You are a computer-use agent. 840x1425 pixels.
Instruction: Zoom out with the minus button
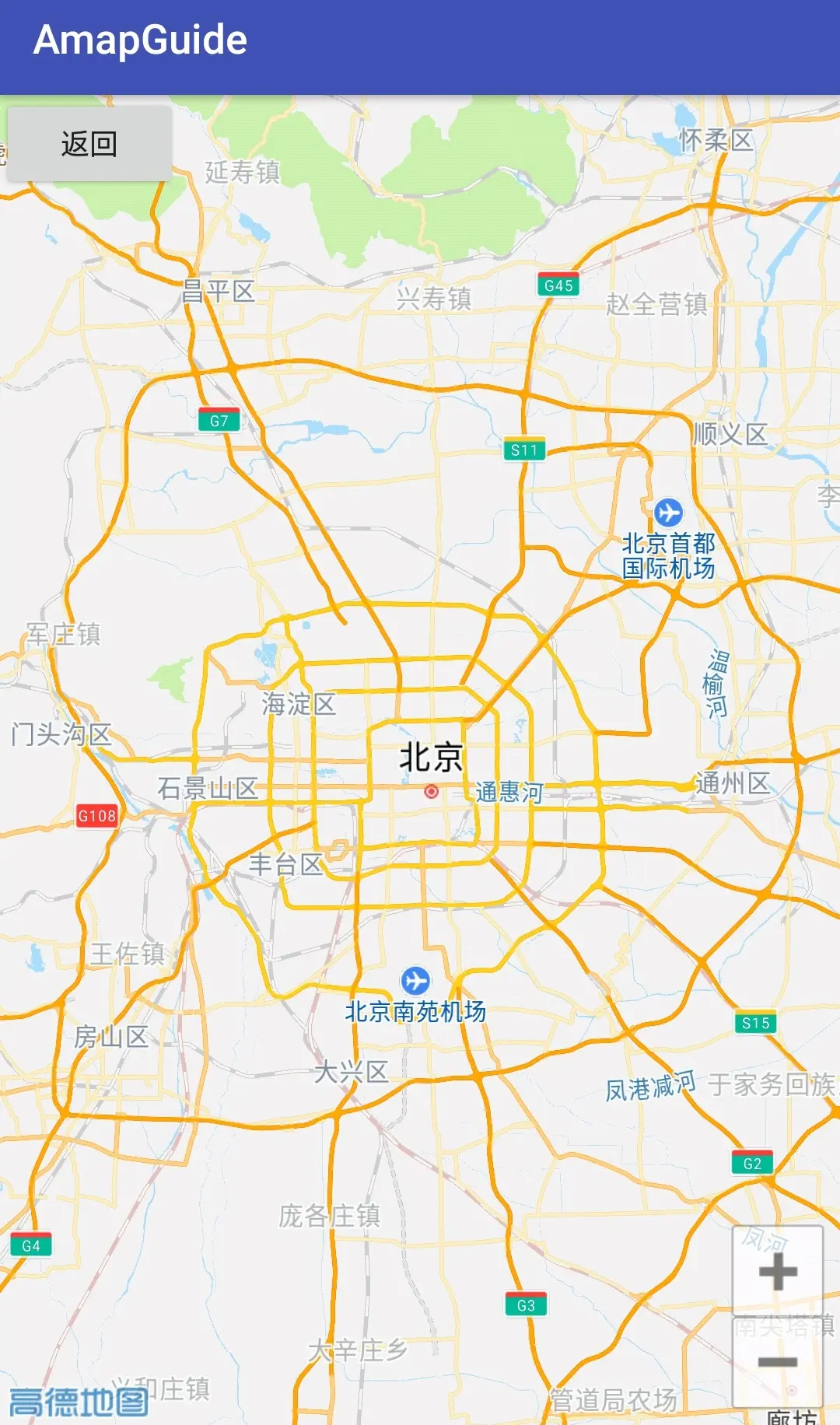(777, 1362)
